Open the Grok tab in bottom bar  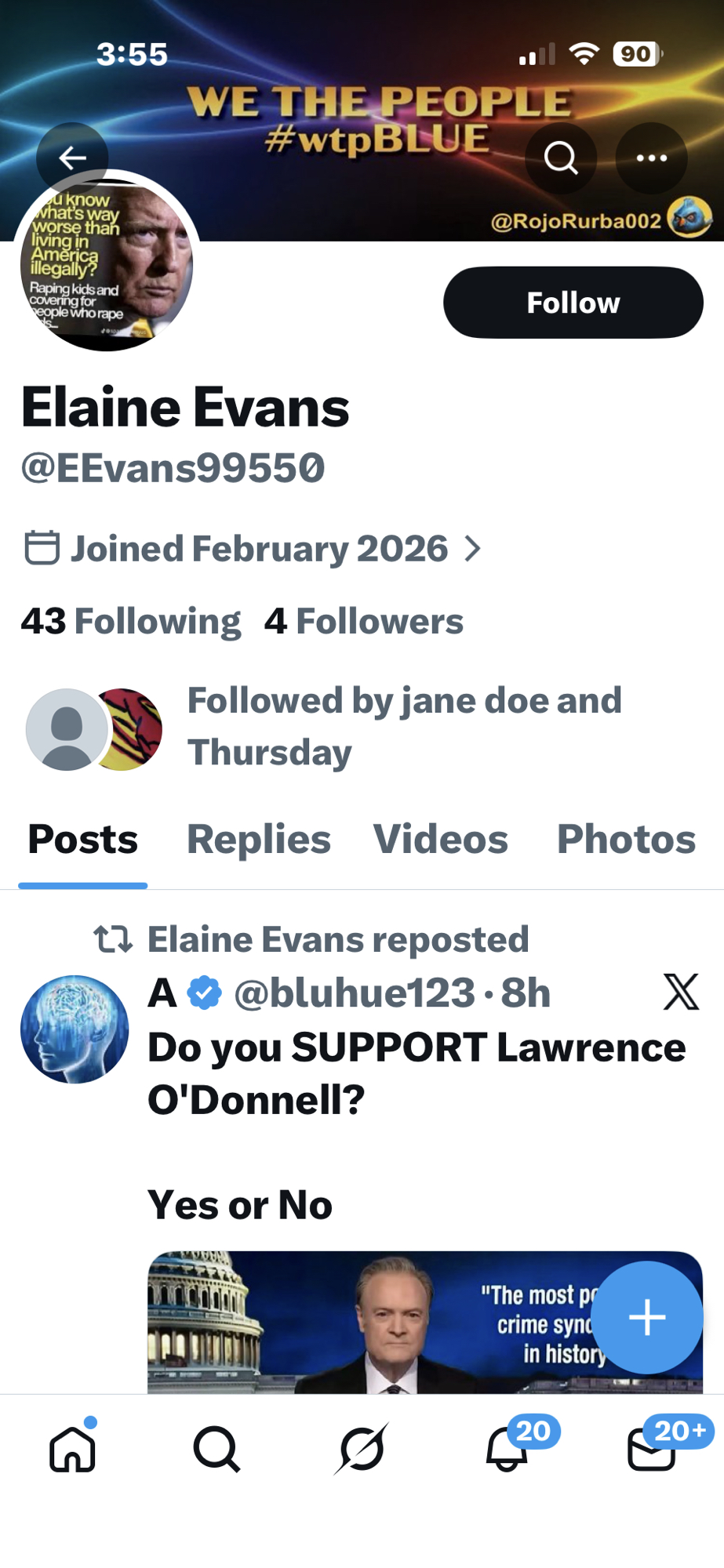click(361, 1448)
